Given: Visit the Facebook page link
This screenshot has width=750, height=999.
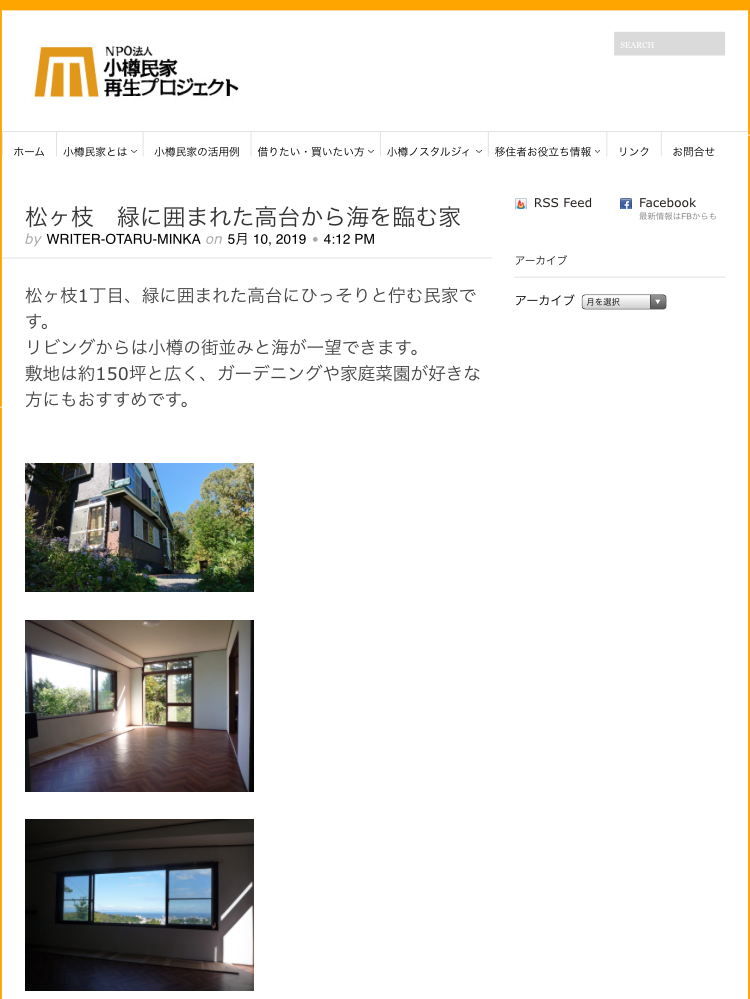Looking at the screenshot, I should (x=666, y=203).
